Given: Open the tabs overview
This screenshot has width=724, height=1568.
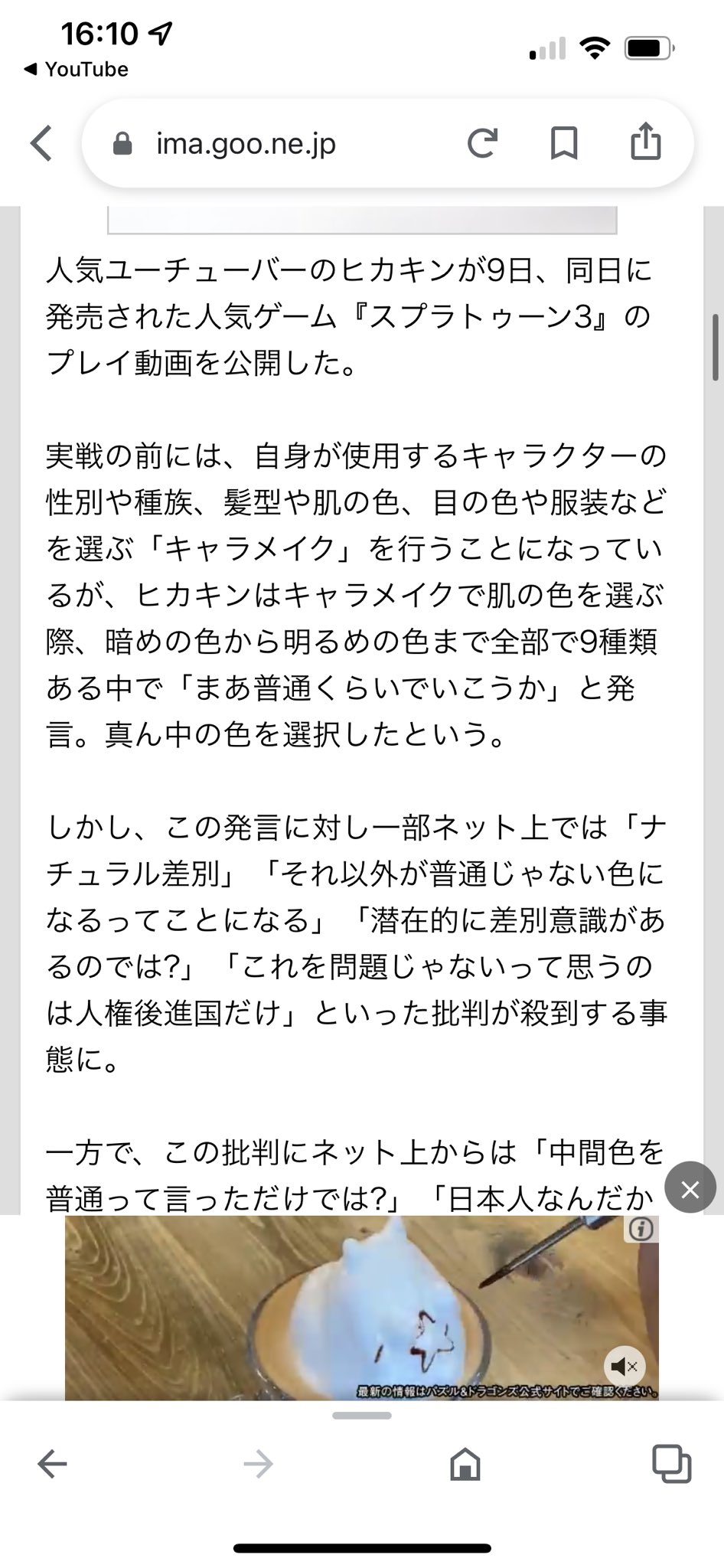Looking at the screenshot, I should click(671, 1465).
